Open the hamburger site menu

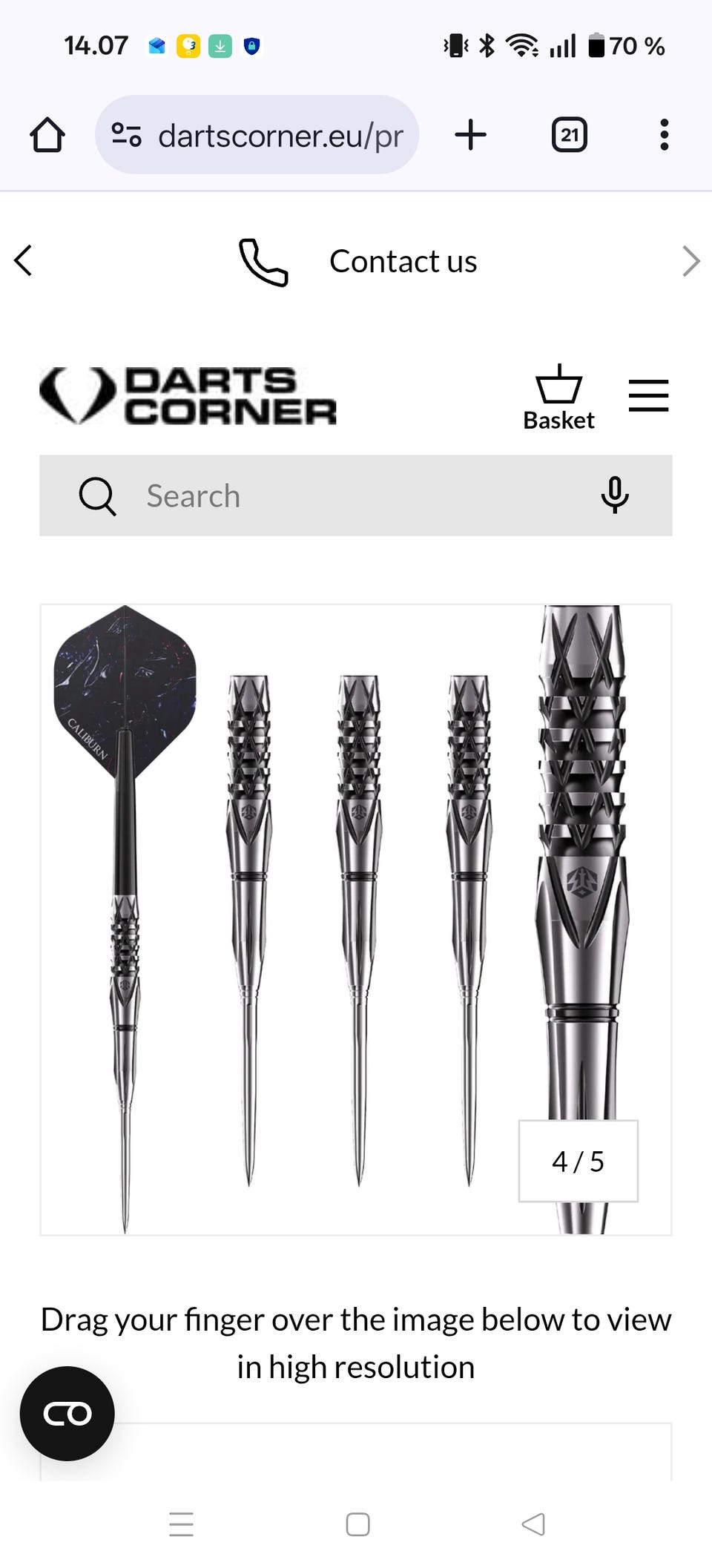tap(648, 395)
